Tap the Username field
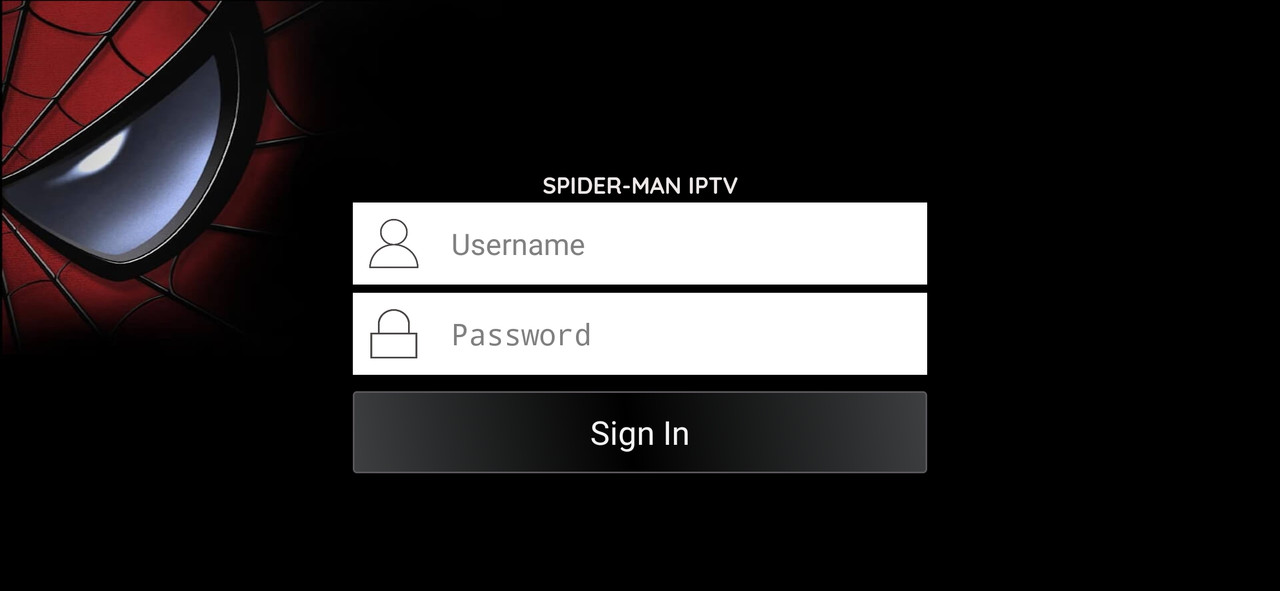The image size is (1280, 591). [640, 244]
